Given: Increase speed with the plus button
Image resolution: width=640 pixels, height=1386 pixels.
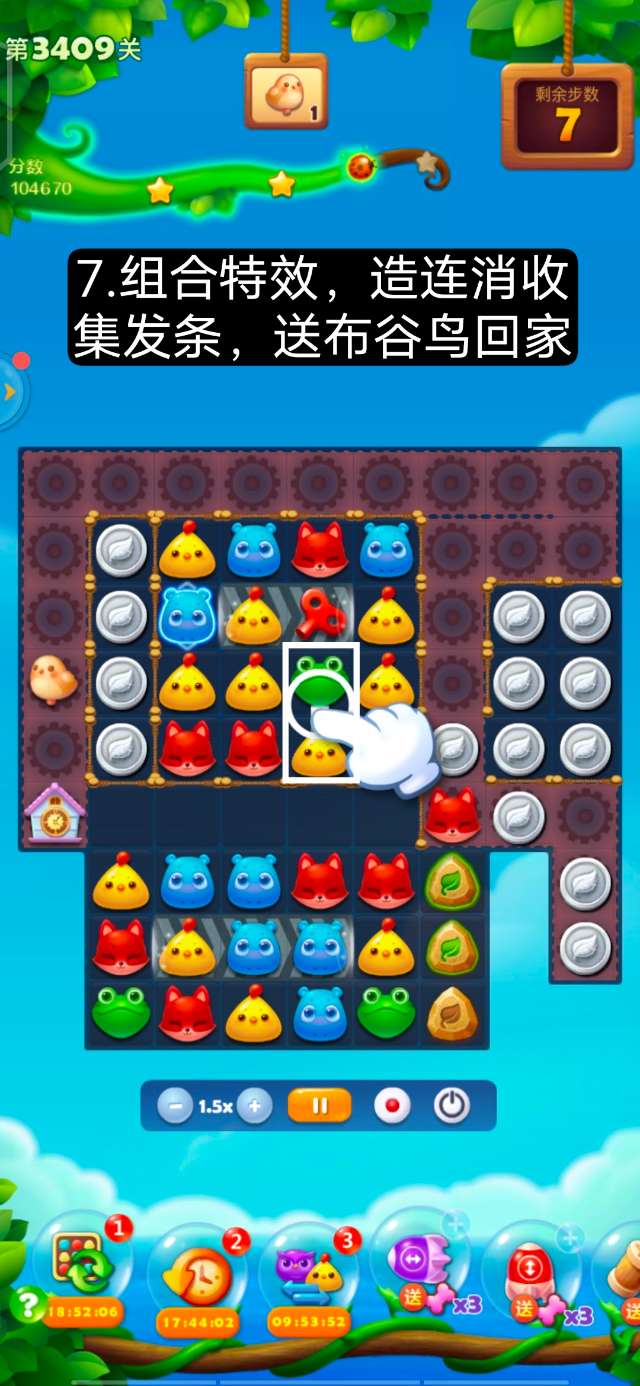Looking at the screenshot, I should coord(255,1106).
